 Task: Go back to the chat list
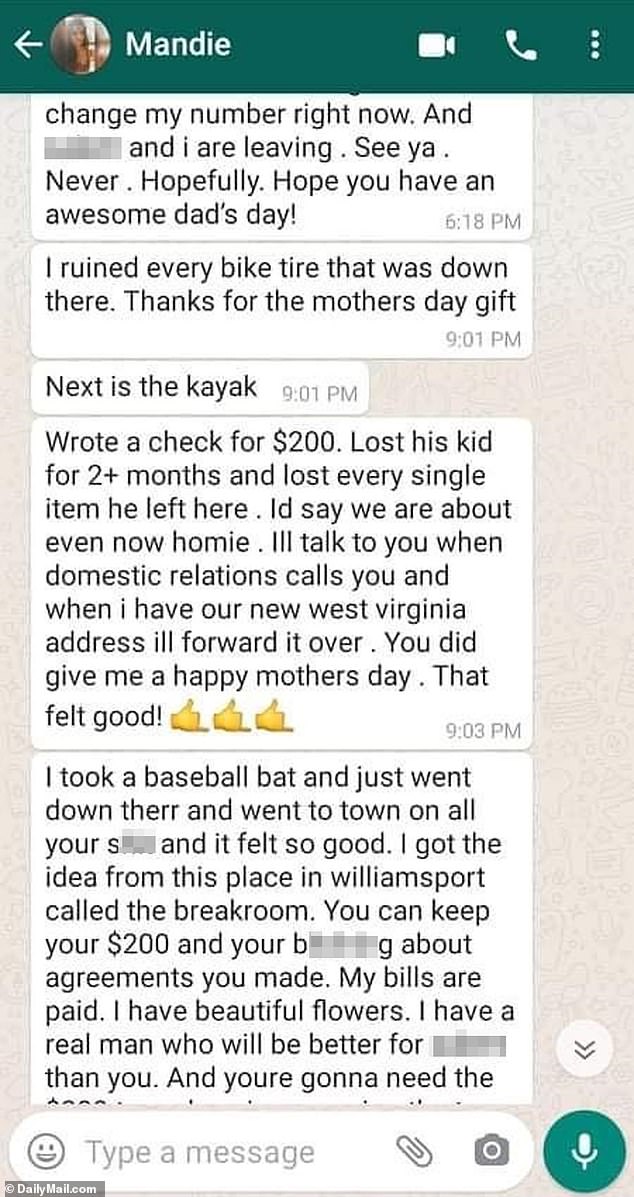pyautogui.click(x=27, y=45)
